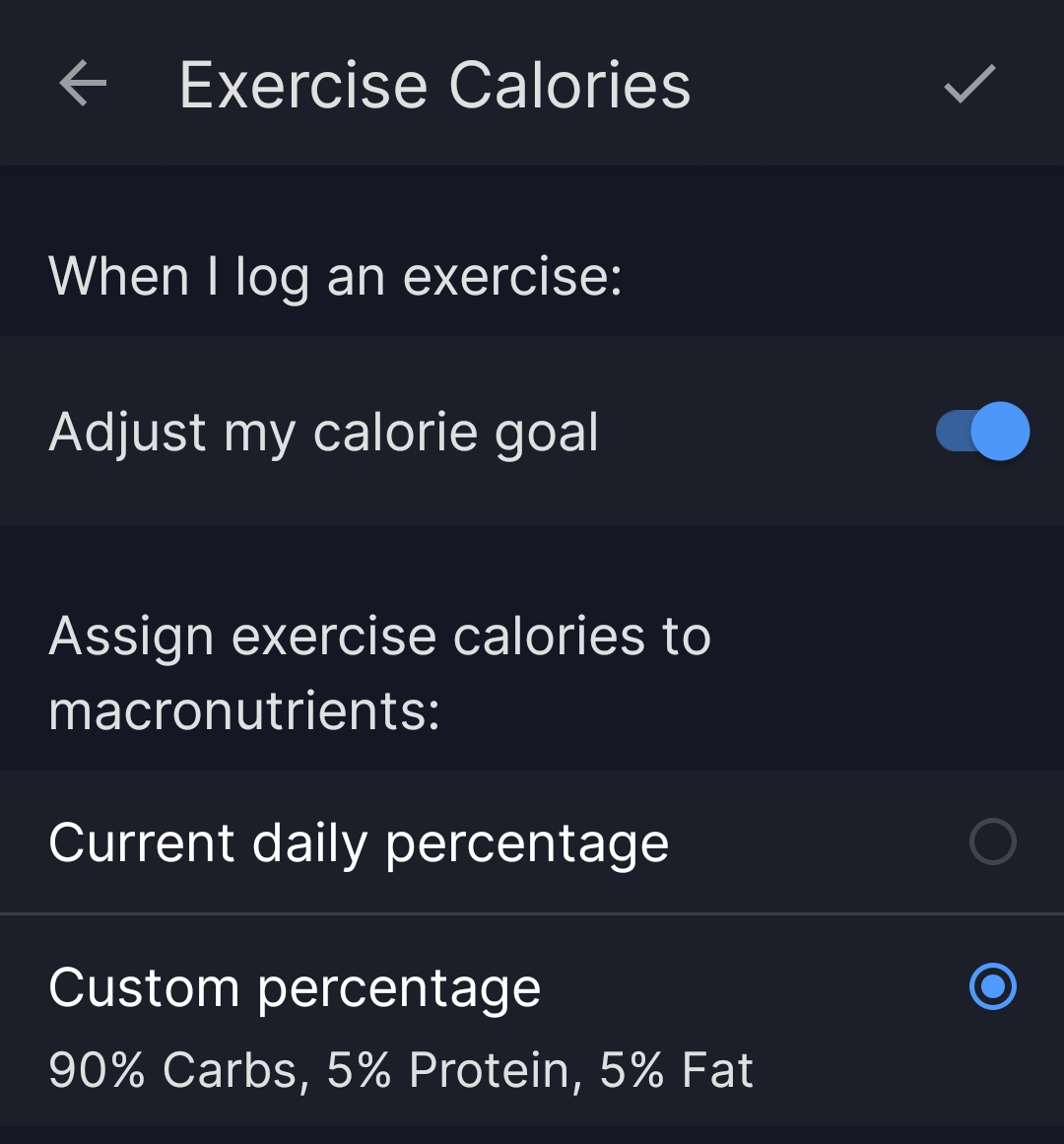This screenshot has width=1064, height=1144.
Task: Go back from Exercise Calories
Action: tap(83, 84)
